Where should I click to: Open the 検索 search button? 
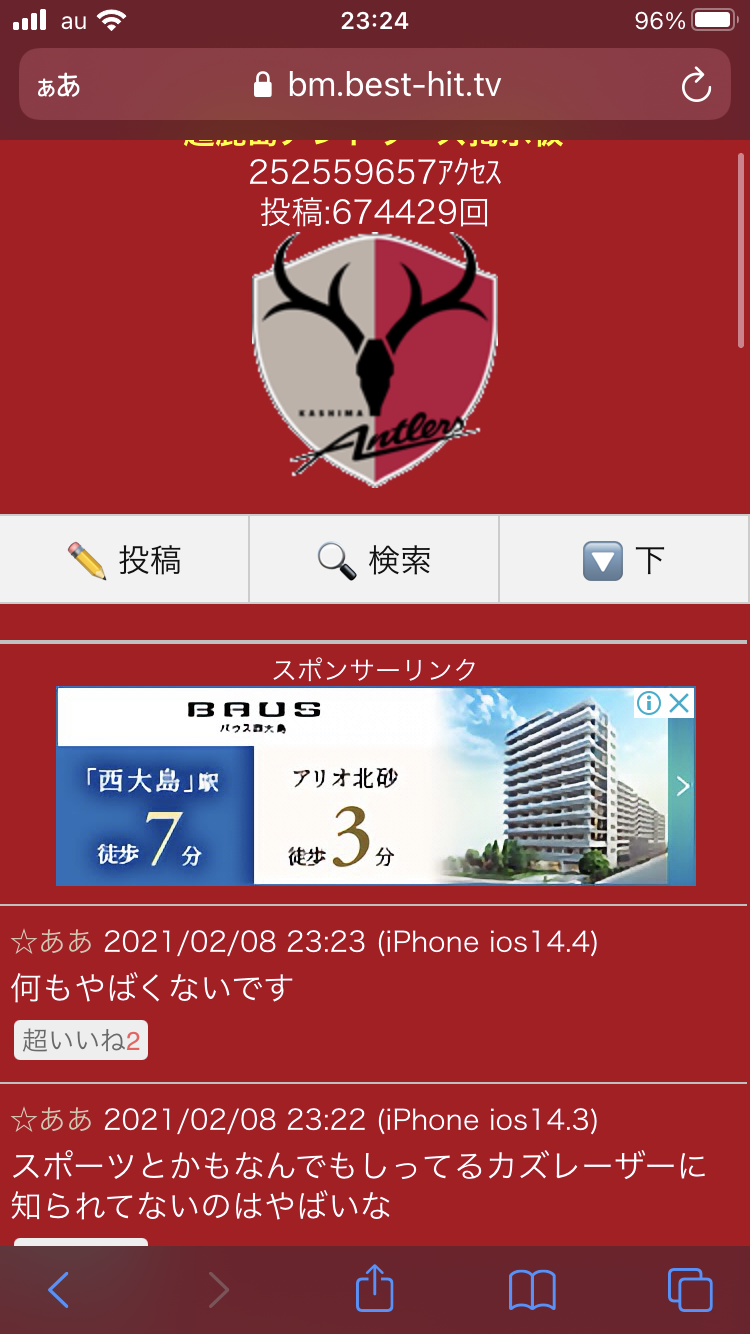click(374, 560)
